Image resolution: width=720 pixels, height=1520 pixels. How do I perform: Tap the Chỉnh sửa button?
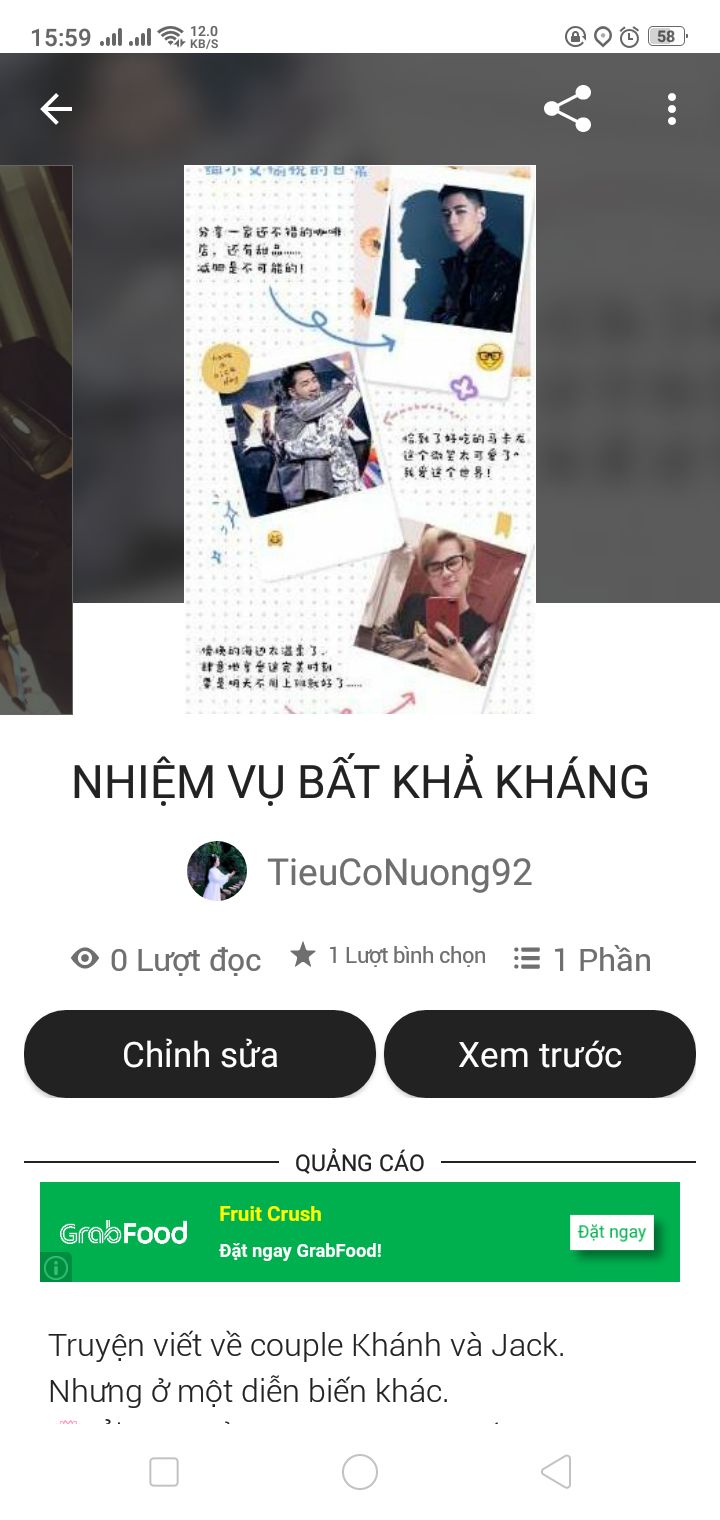[200, 1054]
